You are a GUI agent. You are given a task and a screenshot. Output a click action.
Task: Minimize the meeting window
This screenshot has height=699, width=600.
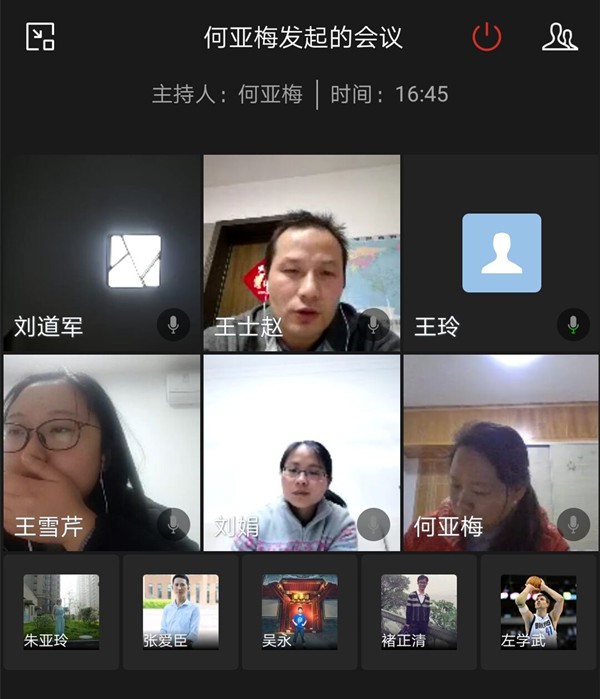tap(40, 37)
